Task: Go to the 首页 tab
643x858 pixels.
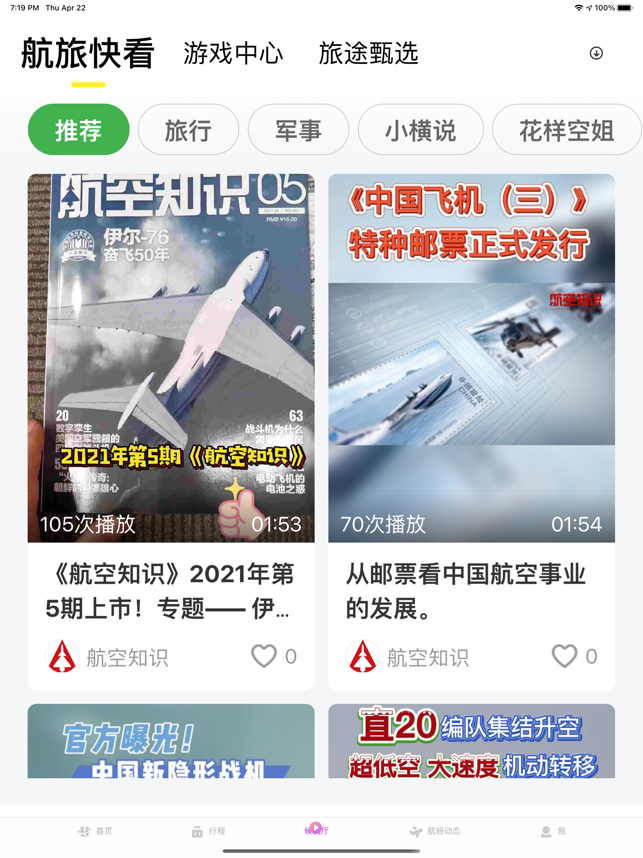Action: tap(96, 831)
